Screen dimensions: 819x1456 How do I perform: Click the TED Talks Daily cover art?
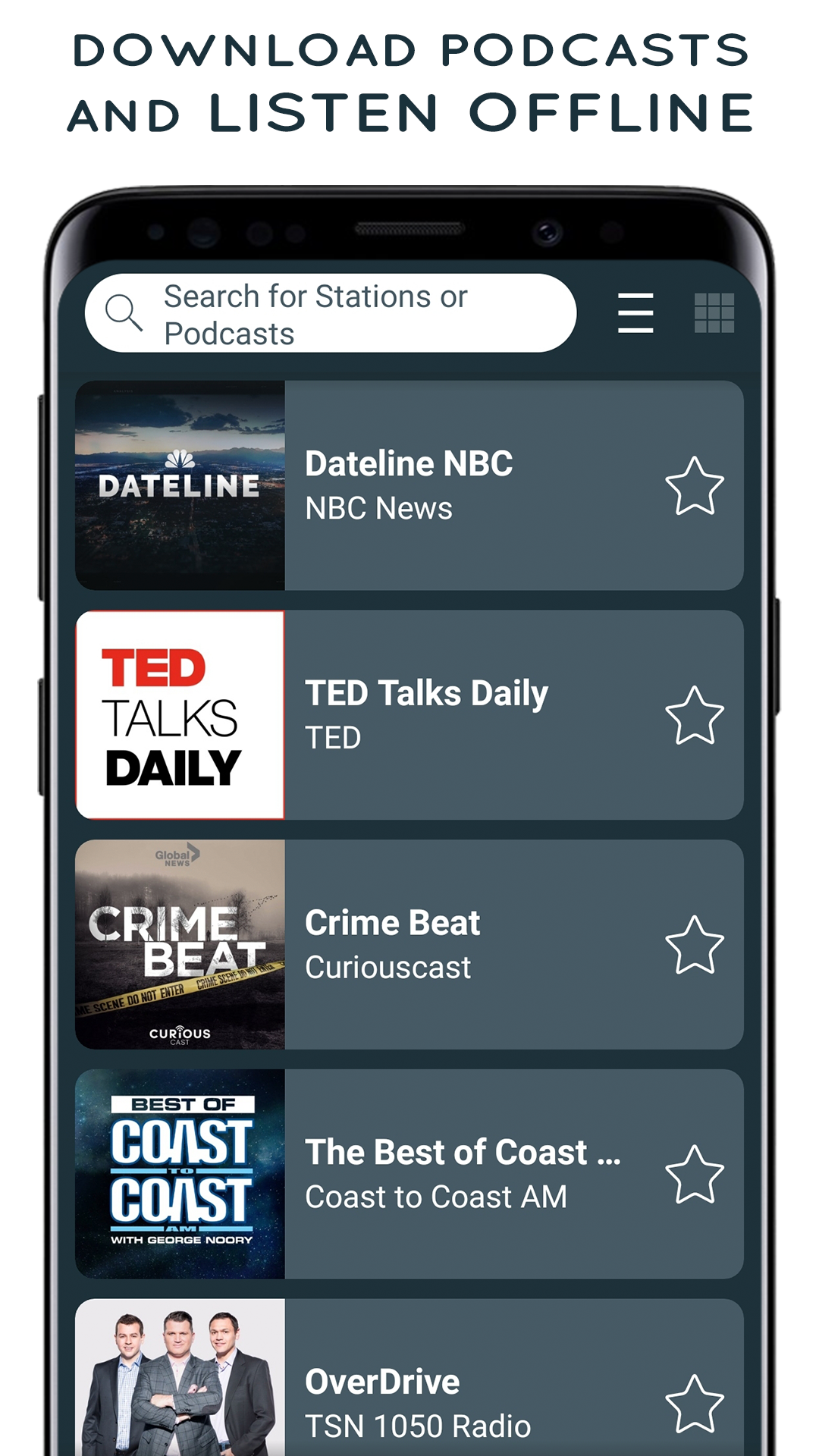tap(180, 713)
